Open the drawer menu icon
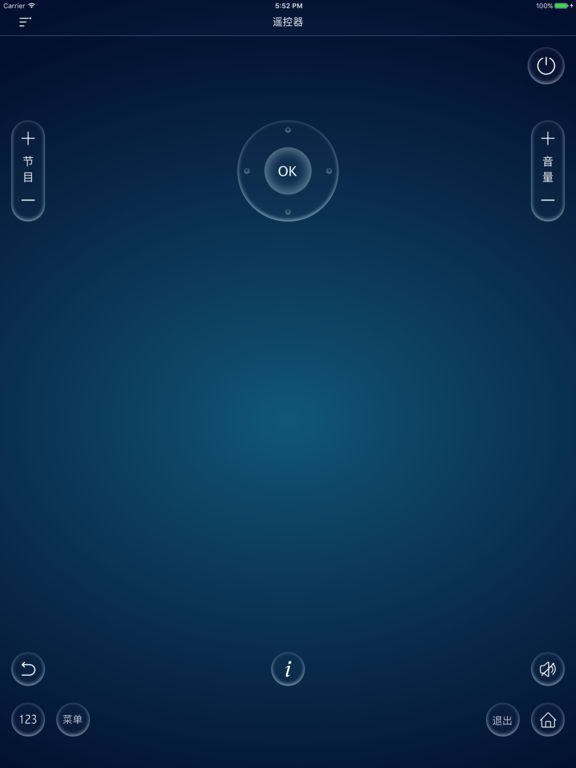Image resolution: width=576 pixels, height=768 pixels. pyautogui.click(x=25, y=22)
